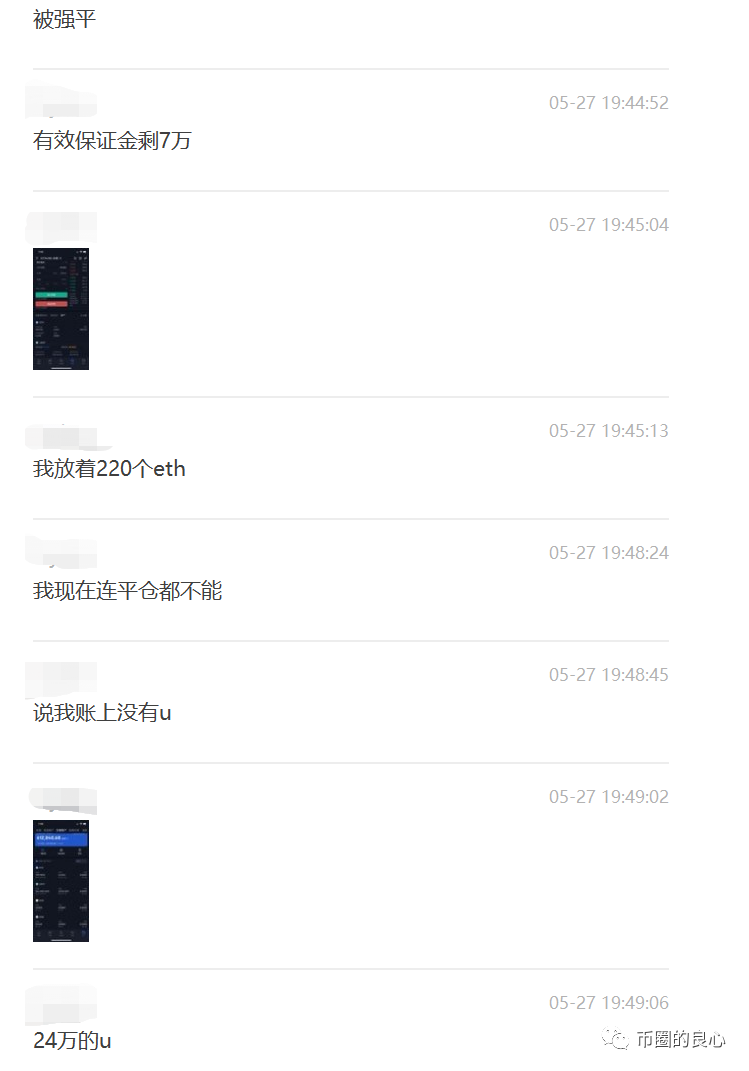Select the green buy button in first screenshot
Image resolution: width=749 pixels, height=1071 pixels.
[x=51, y=295]
